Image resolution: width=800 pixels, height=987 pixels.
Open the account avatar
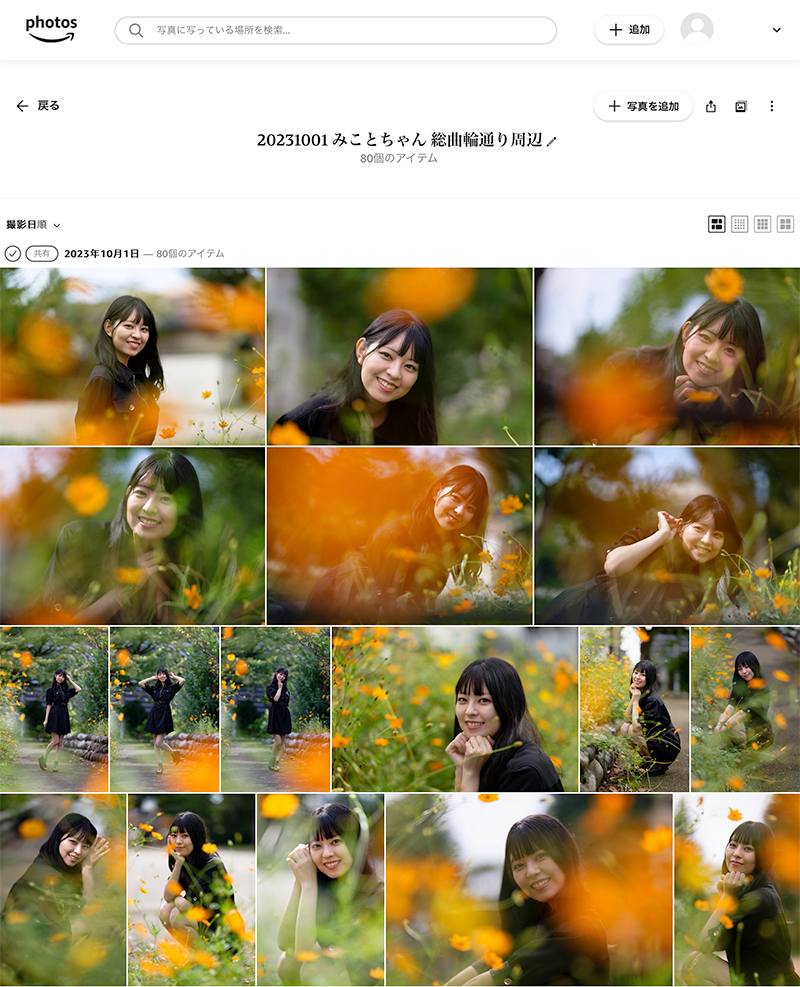697,29
